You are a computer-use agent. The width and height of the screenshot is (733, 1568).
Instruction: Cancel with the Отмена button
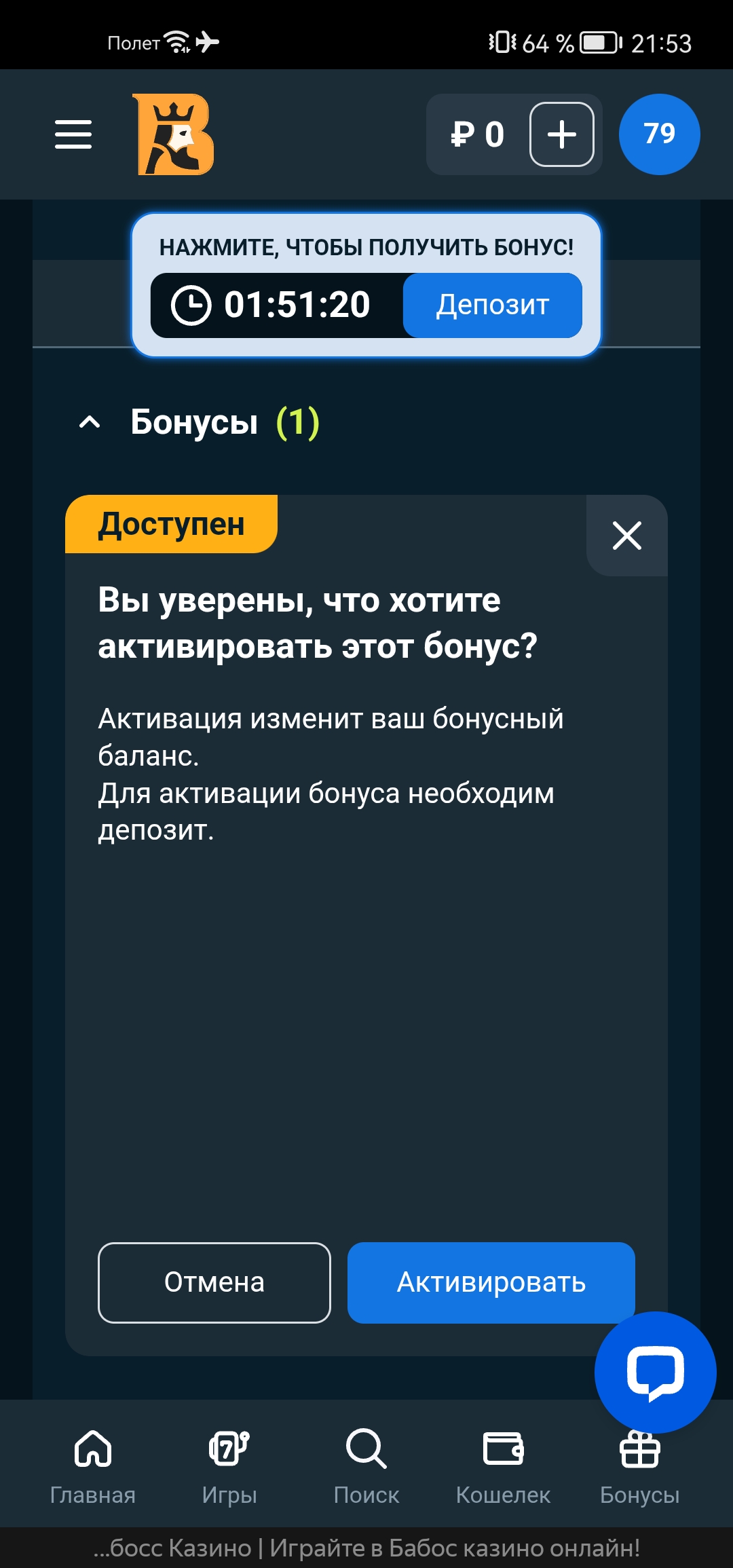point(214,1282)
